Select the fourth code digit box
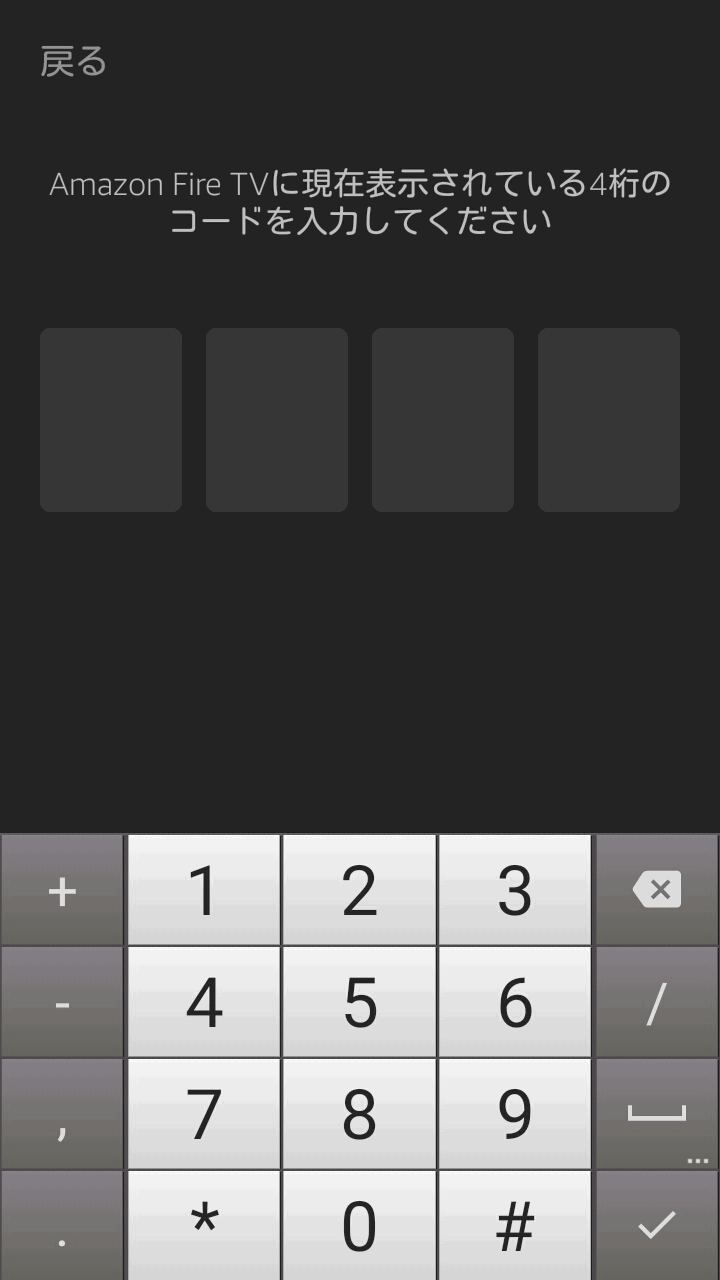The width and height of the screenshot is (720, 1280). click(609, 420)
